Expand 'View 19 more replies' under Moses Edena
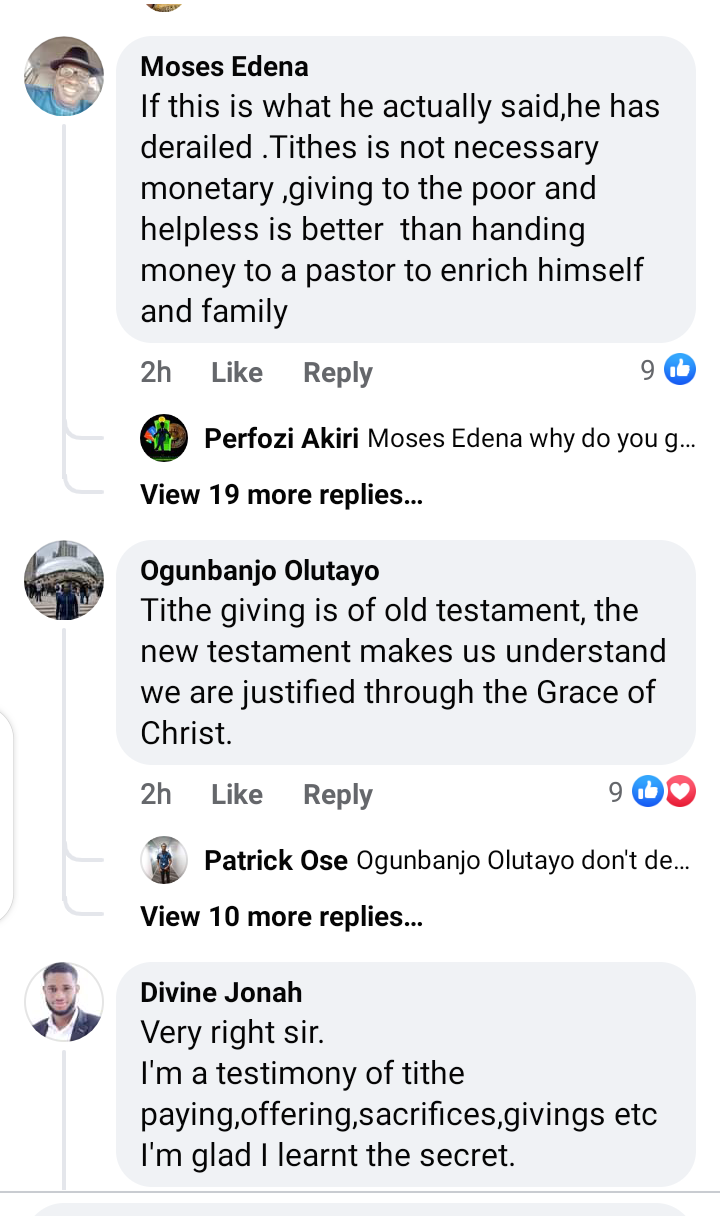This screenshot has height=1216, width=720. (x=280, y=494)
